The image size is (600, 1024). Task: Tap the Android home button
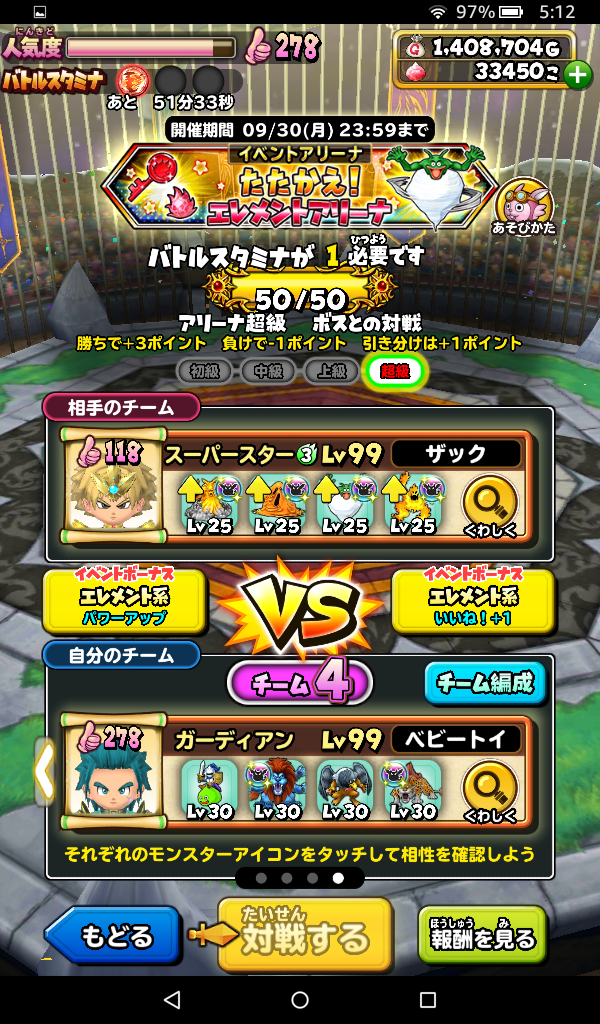click(300, 1000)
